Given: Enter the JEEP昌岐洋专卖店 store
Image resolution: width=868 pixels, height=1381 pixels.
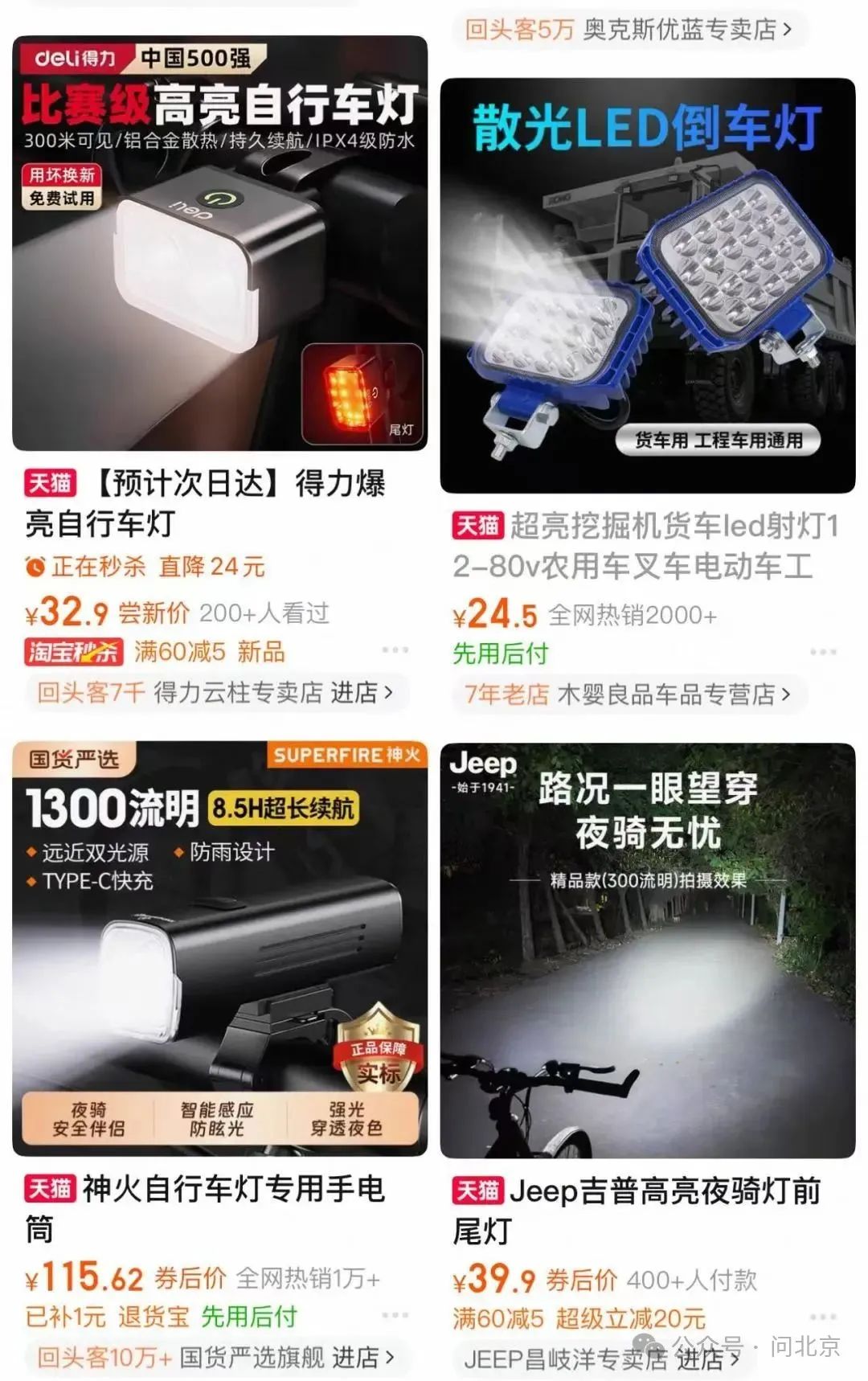Looking at the screenshot, I should point(601,1359).
